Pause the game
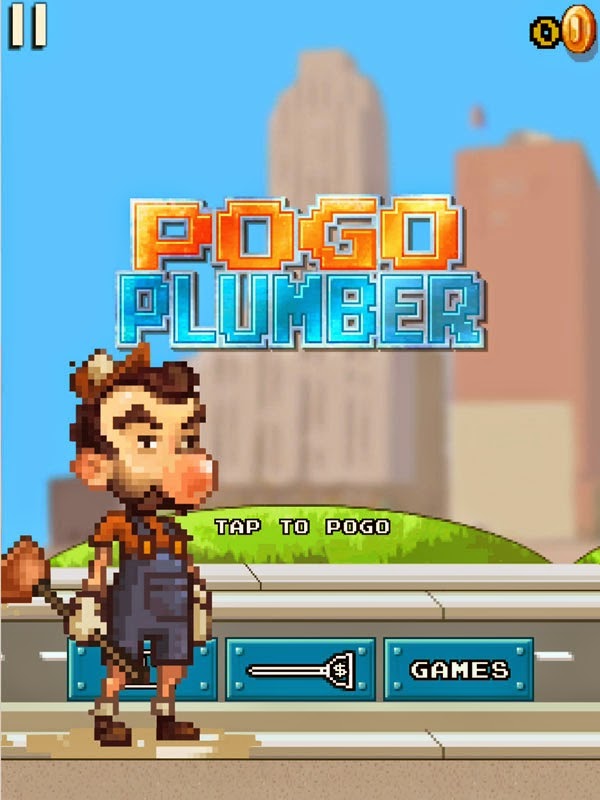 (x=28, y=26)
